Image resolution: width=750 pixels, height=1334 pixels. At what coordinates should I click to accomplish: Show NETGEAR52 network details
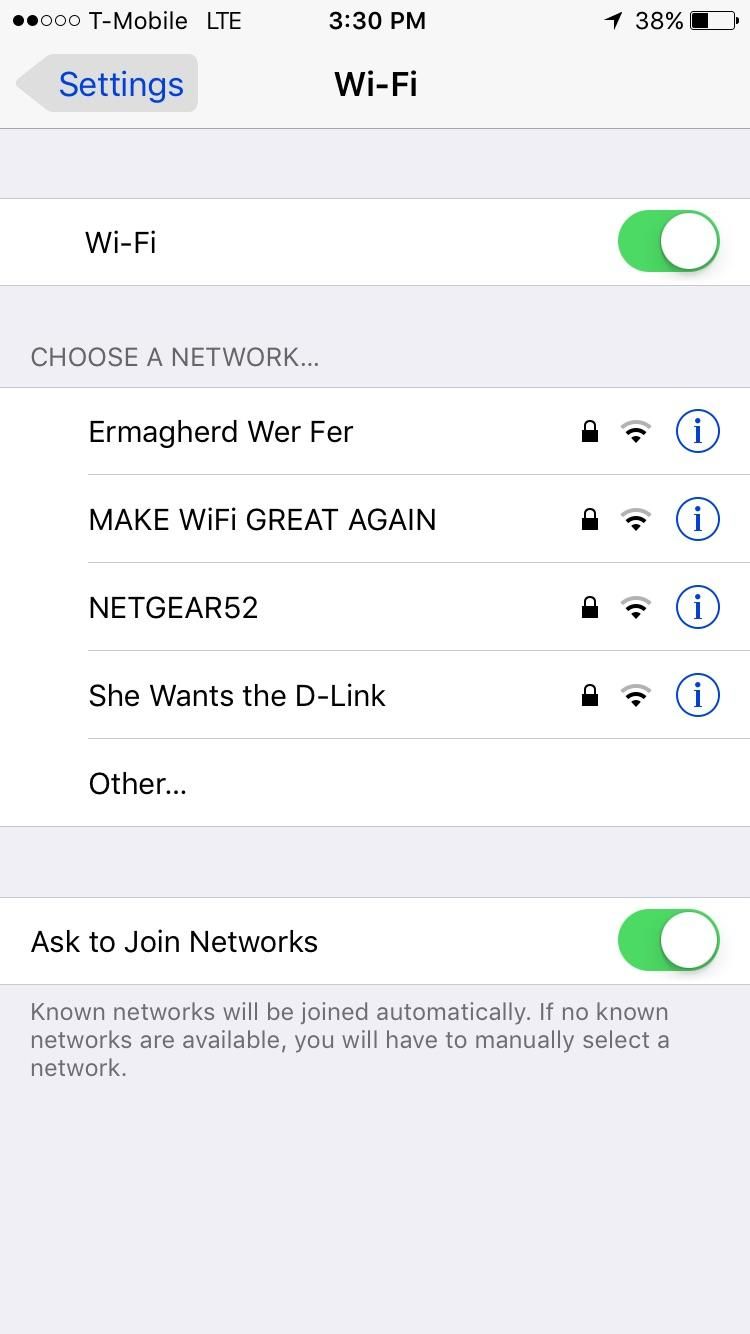pyautogui.click(x=697, y=608)
